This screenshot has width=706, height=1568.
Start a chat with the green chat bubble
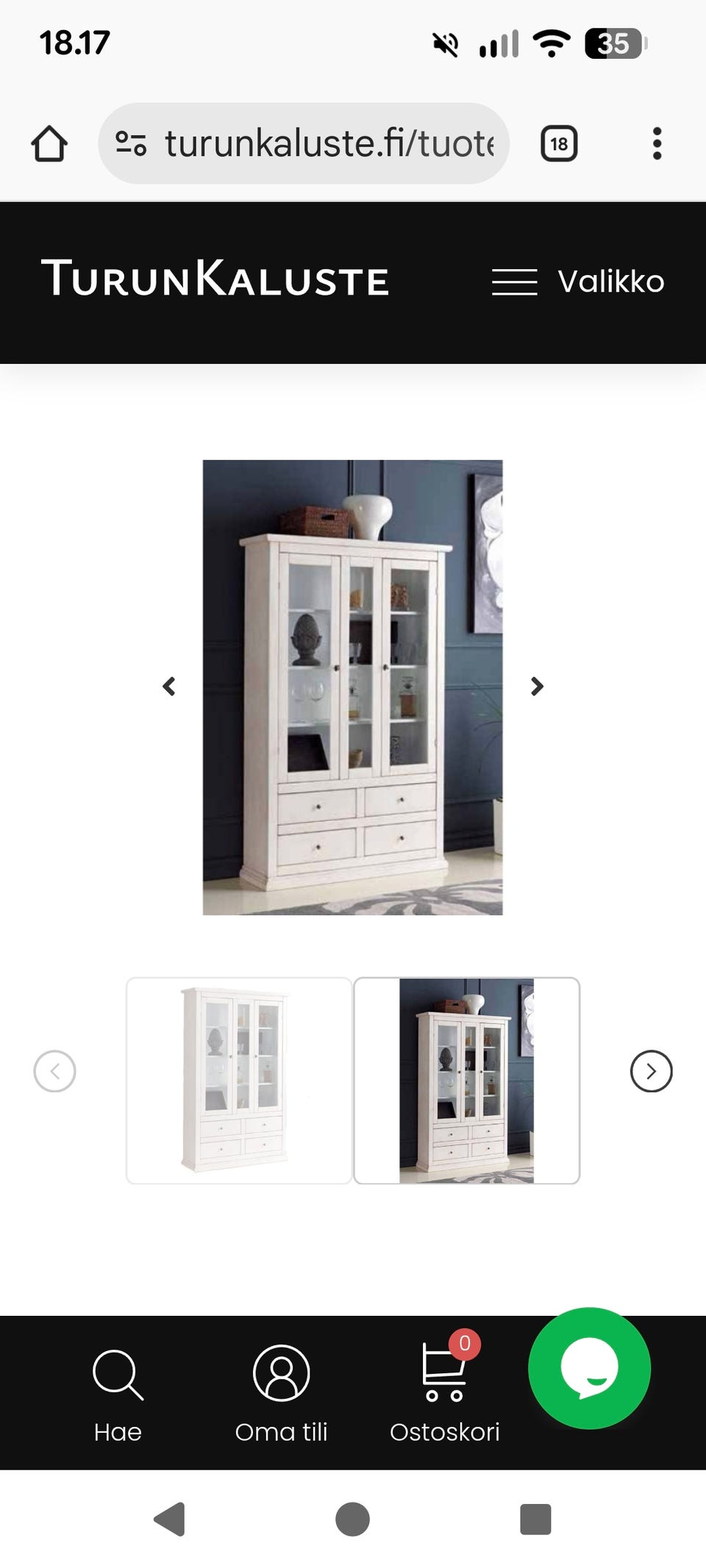pyautogui.click(x=589, y=1368)
